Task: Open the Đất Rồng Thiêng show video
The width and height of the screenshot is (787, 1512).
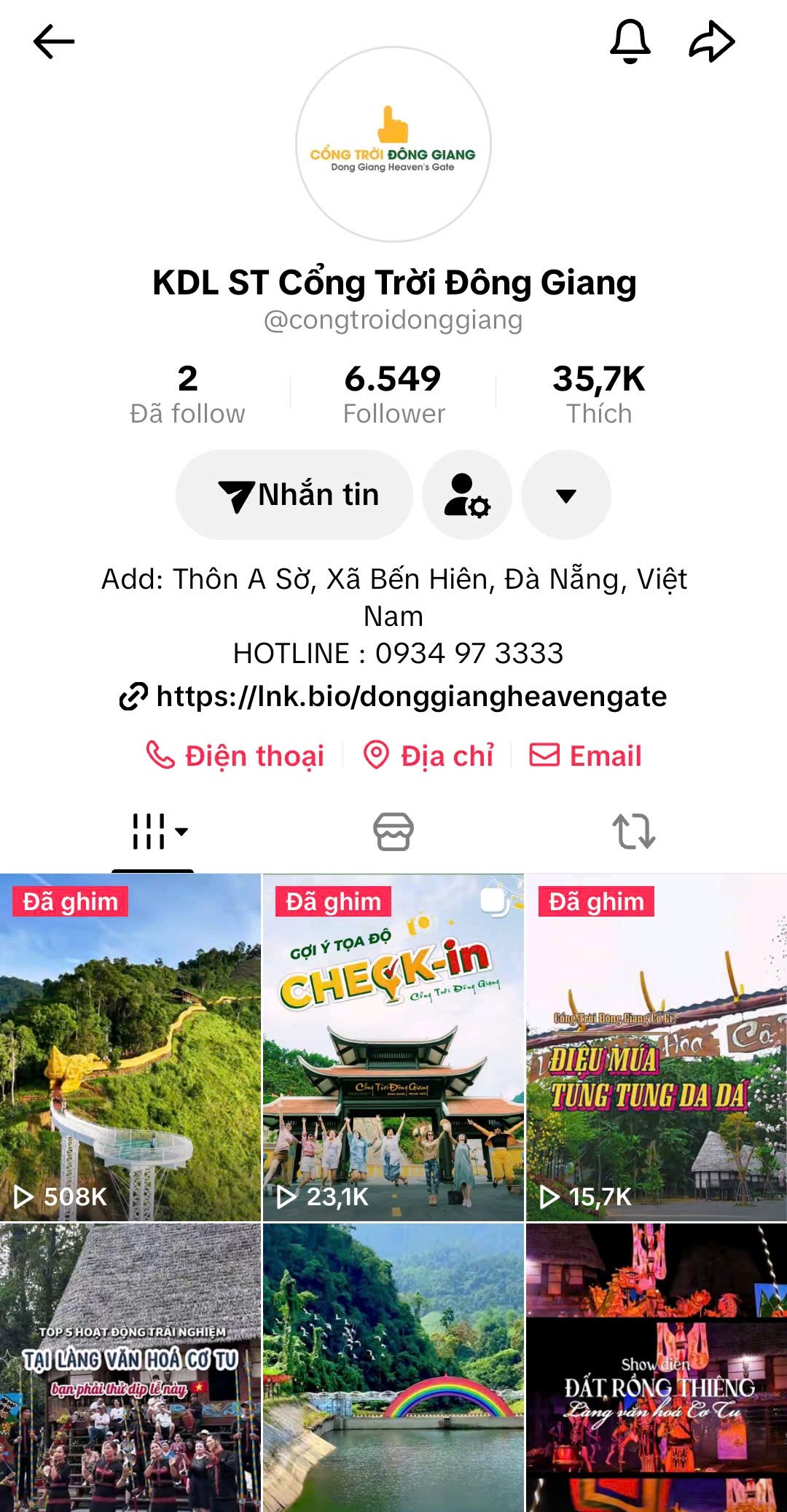Action: coord(656,1368)
